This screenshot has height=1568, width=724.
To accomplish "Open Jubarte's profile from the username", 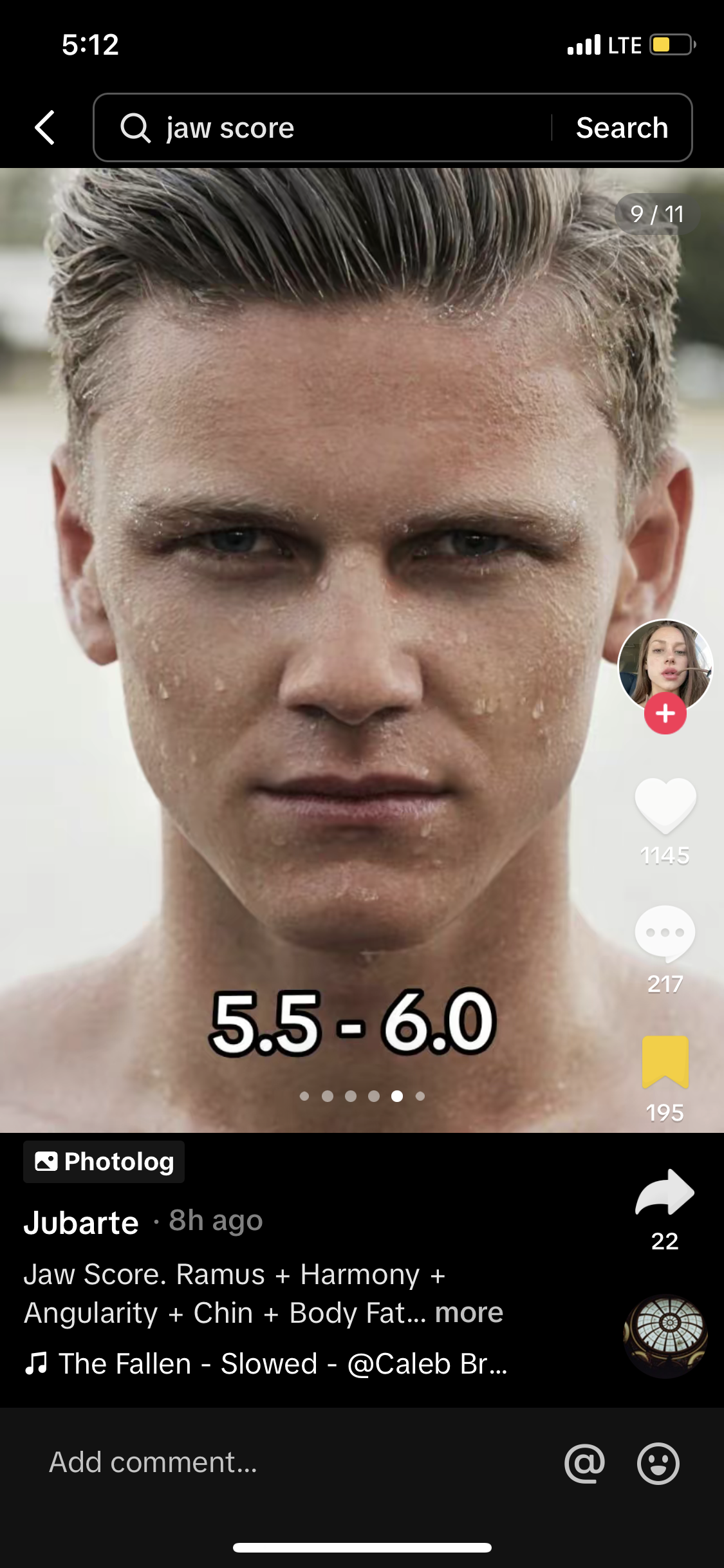I will click(x=81, y=1222).
